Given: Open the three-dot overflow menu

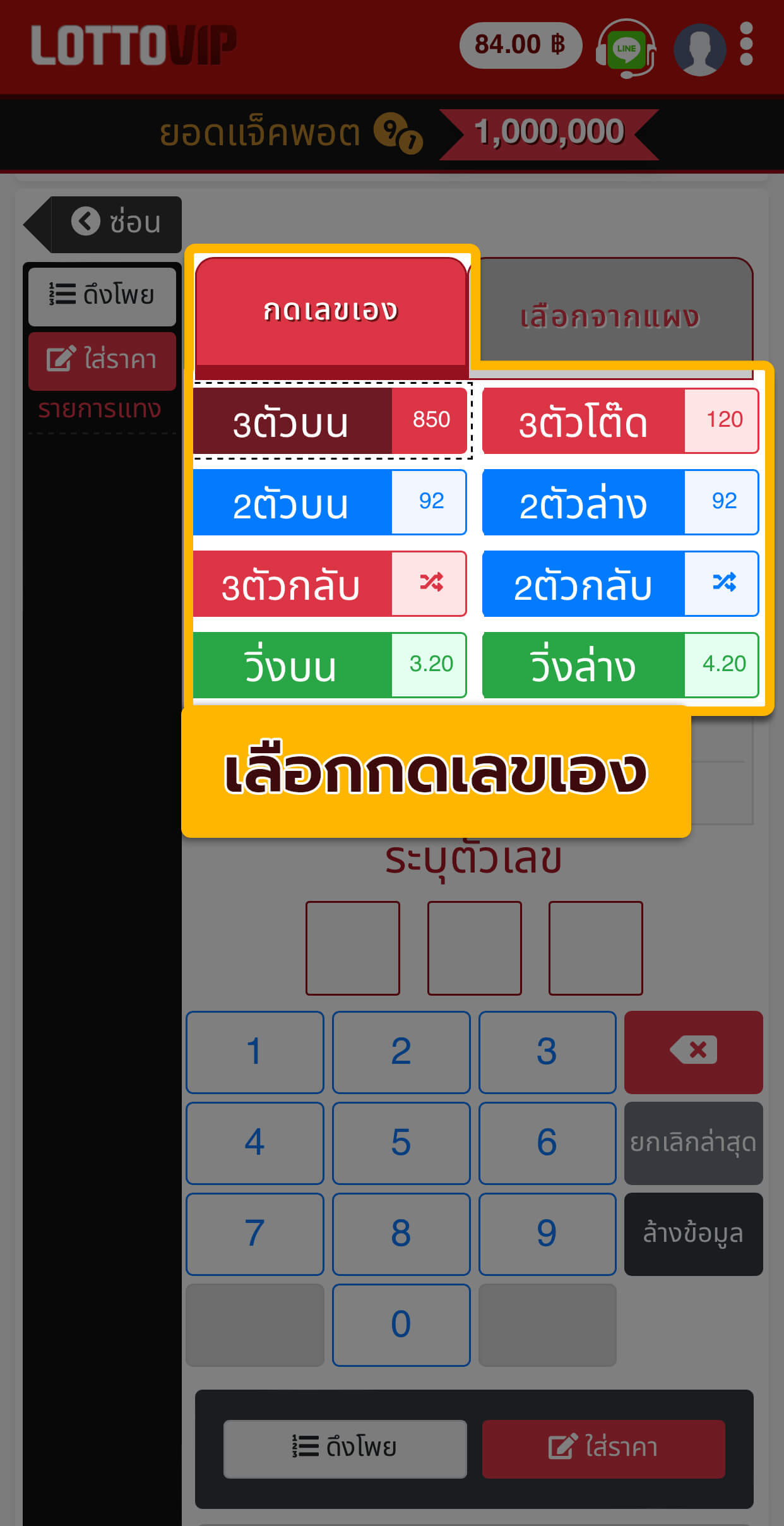Looking at the screenshot, I should 746,44.
